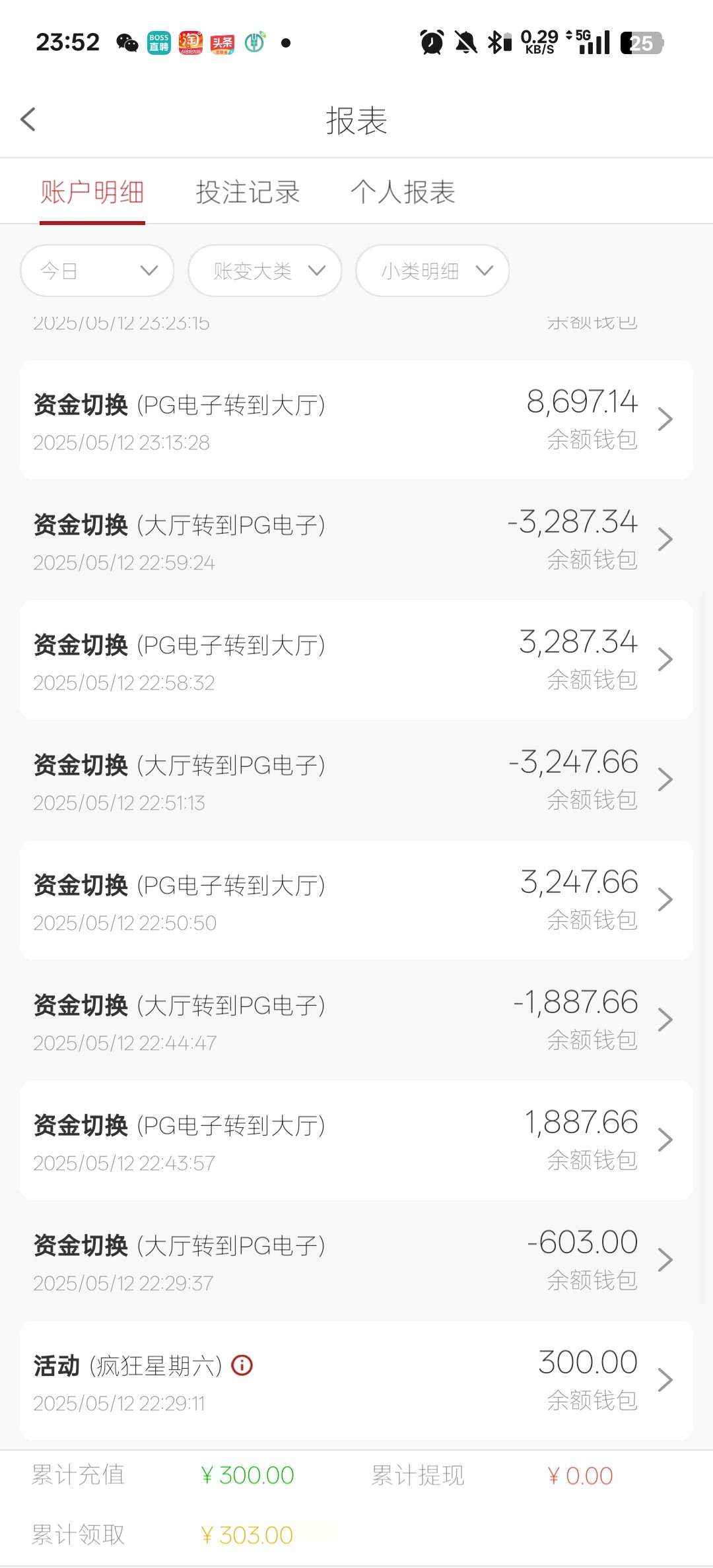The image size is (713, 1568).
Task: Open the 小类明细 filter dropdown
Action: tap(432, 271)
